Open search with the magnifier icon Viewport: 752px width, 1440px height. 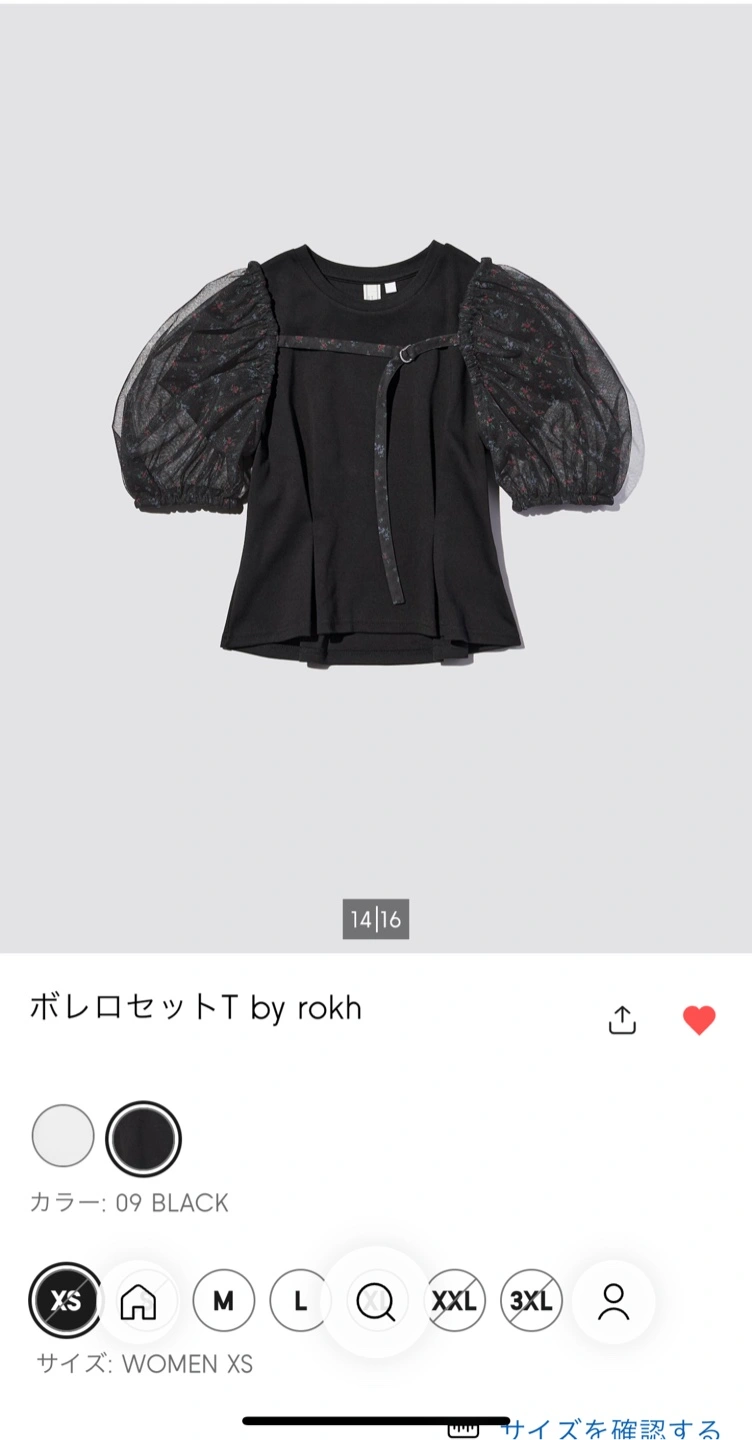pyautogui.click(x=377, y=1301)
